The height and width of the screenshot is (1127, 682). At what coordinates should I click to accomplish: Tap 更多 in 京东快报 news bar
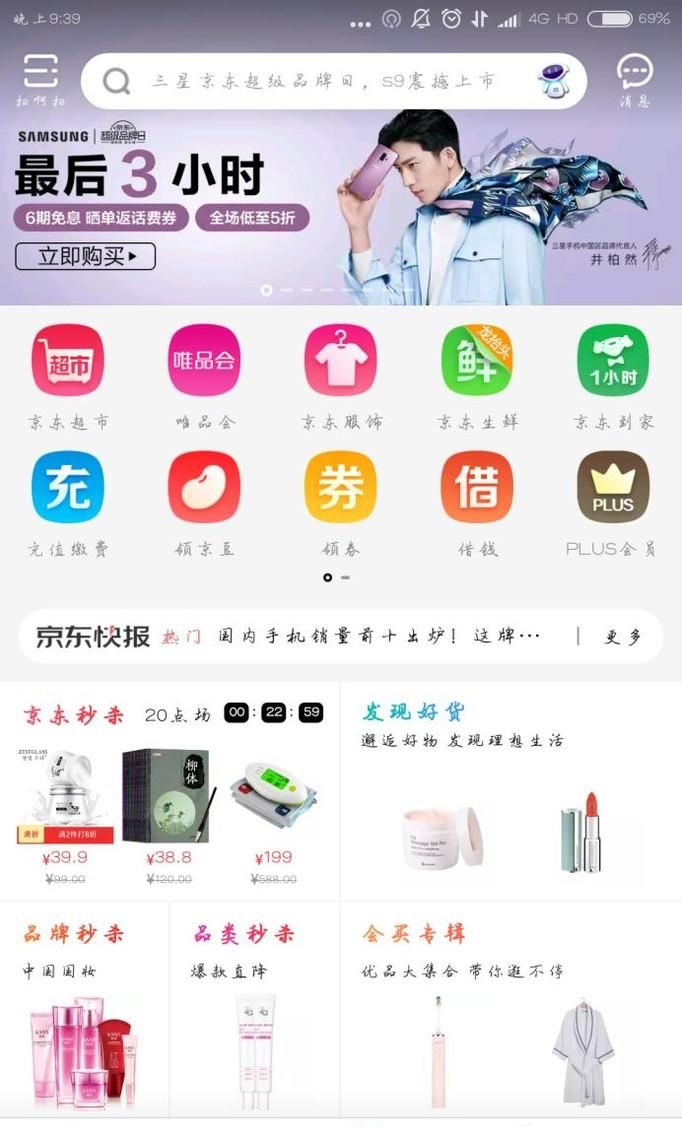tap(623, 636)
